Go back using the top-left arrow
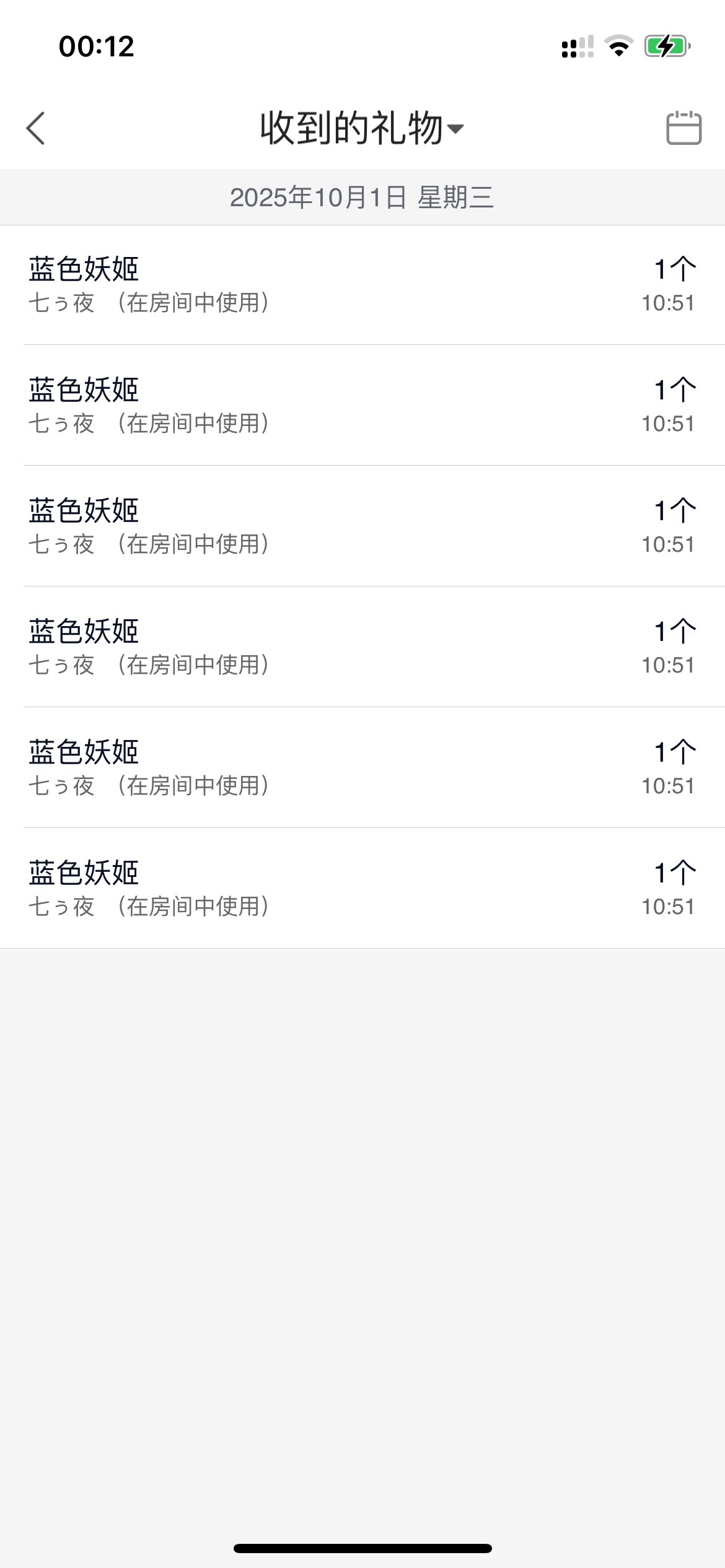This screenshot has width=725, height=1568. coord(36,128)
